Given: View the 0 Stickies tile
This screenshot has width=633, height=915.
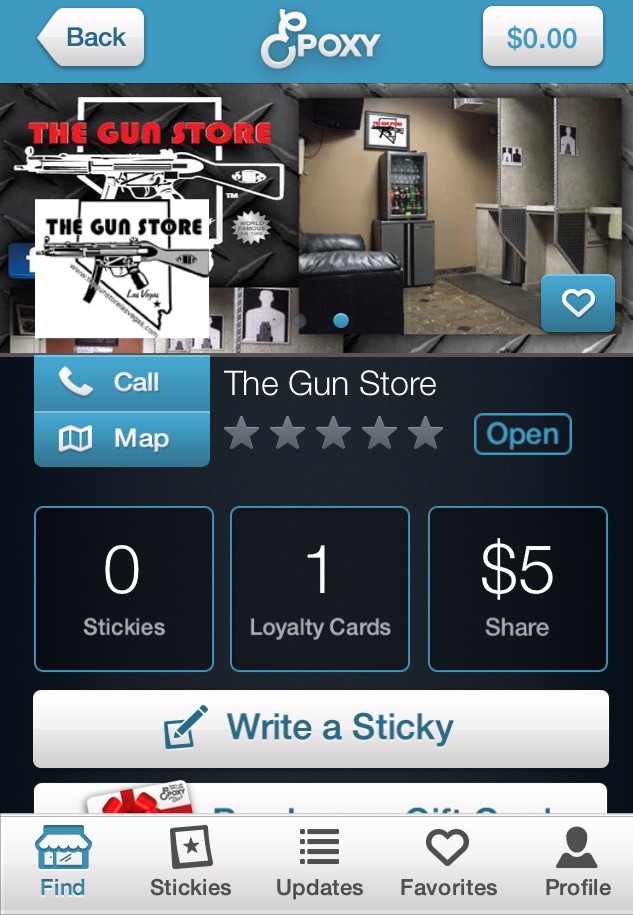Looking at the screenshot, I should (x=124, y=588).
